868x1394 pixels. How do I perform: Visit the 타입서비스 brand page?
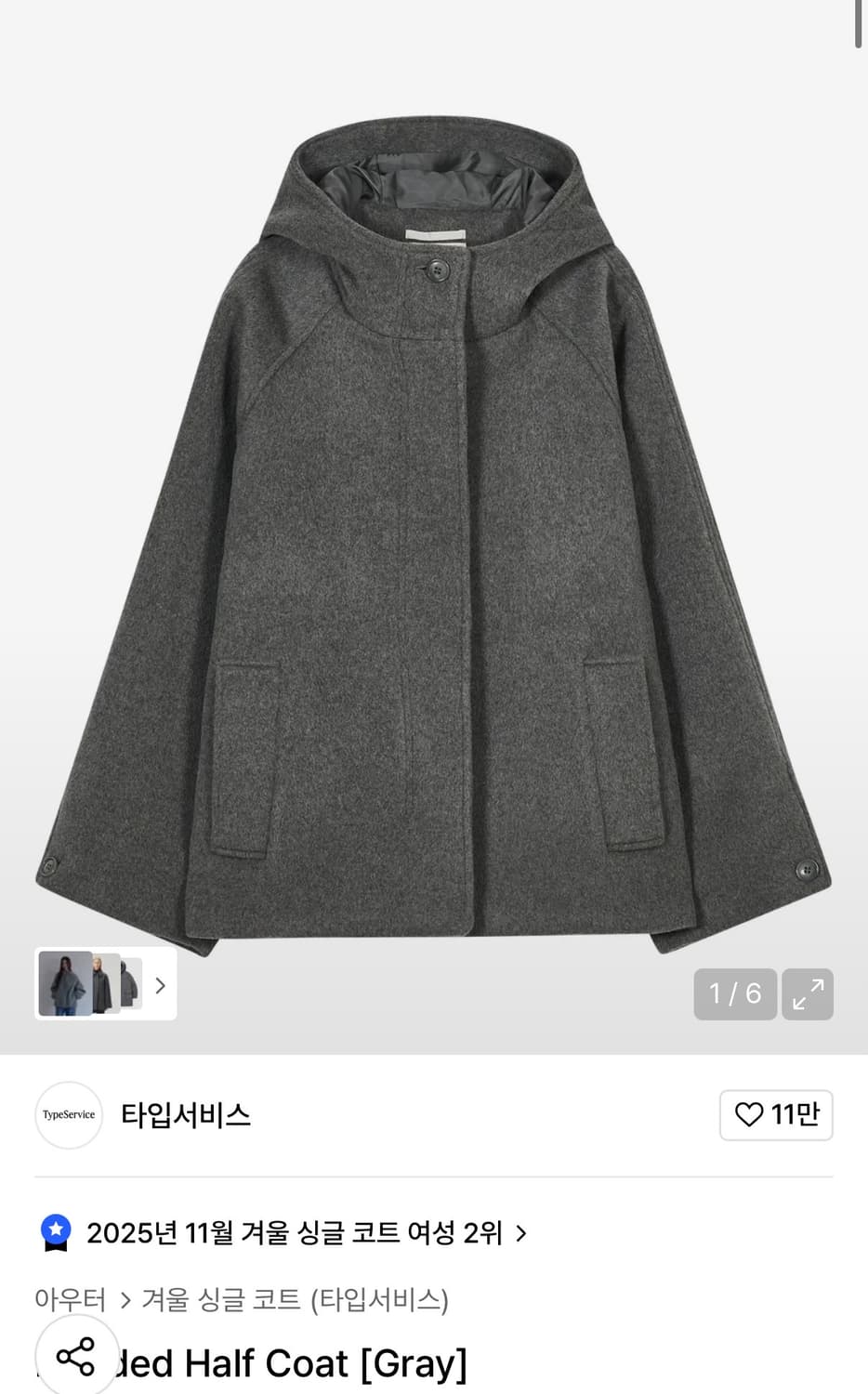185,1114
